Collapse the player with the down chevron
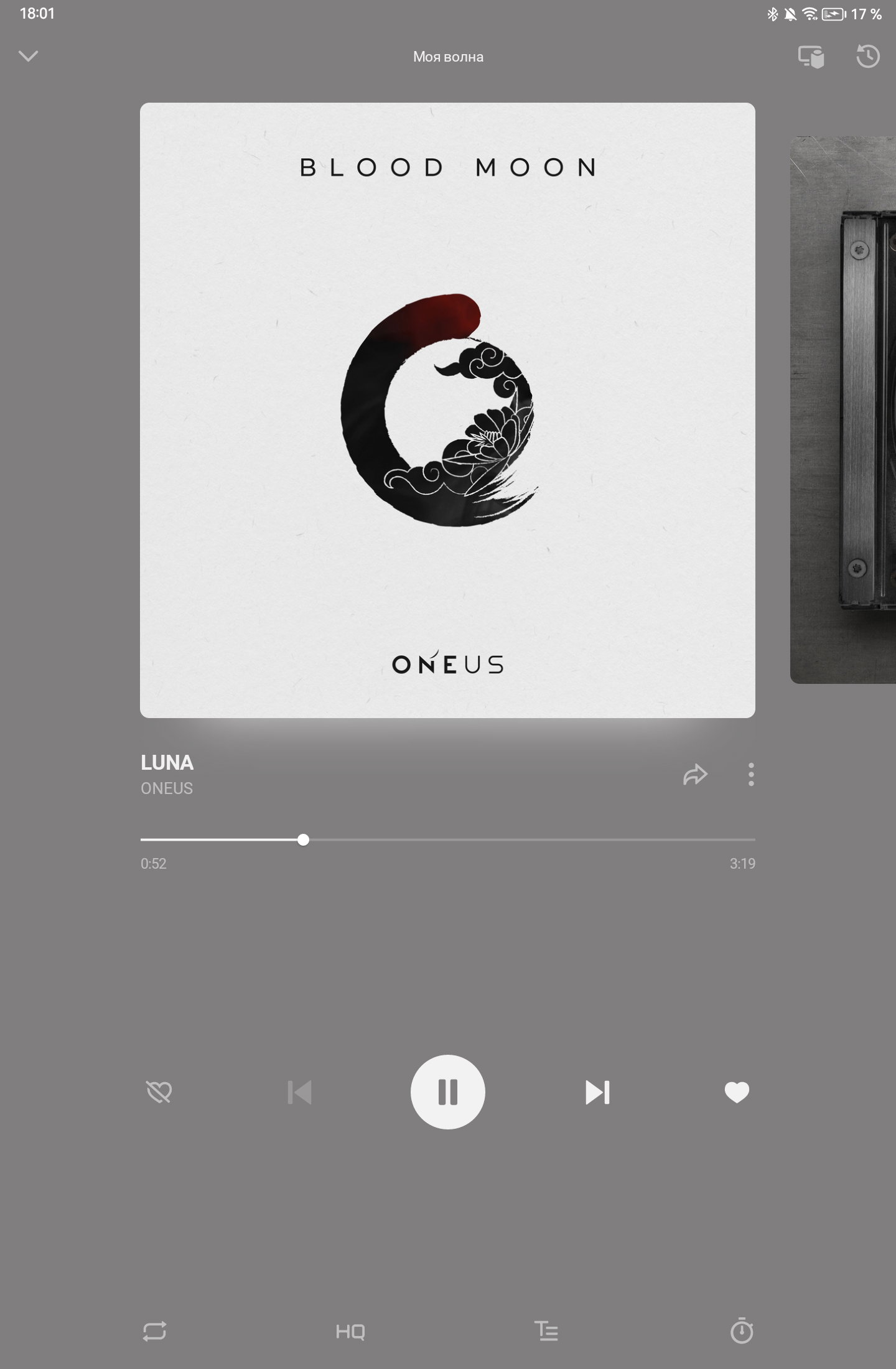This screenshot has width=896, height=1369. (29, 57)
